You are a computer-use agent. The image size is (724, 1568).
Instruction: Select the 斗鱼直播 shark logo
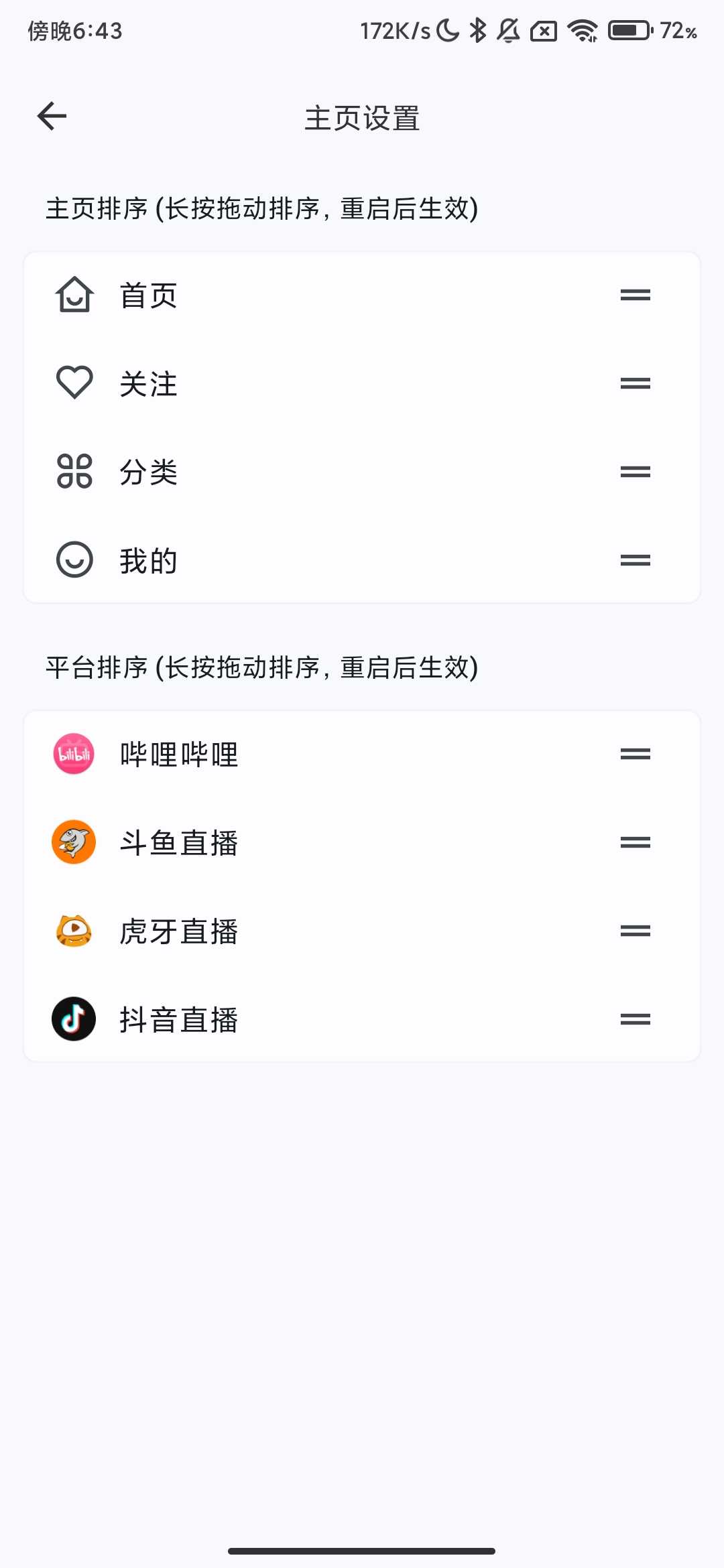pyautogui.click(x=74, y=842)
